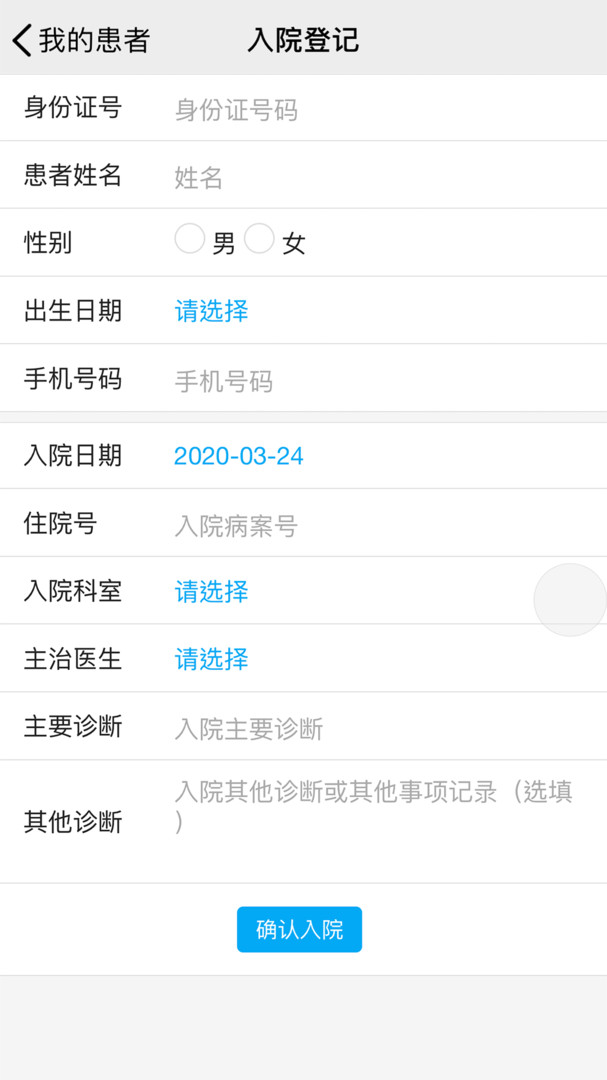The image size is (607, 1080).
Task: Select 女 as gender
Action: point(260,240)
